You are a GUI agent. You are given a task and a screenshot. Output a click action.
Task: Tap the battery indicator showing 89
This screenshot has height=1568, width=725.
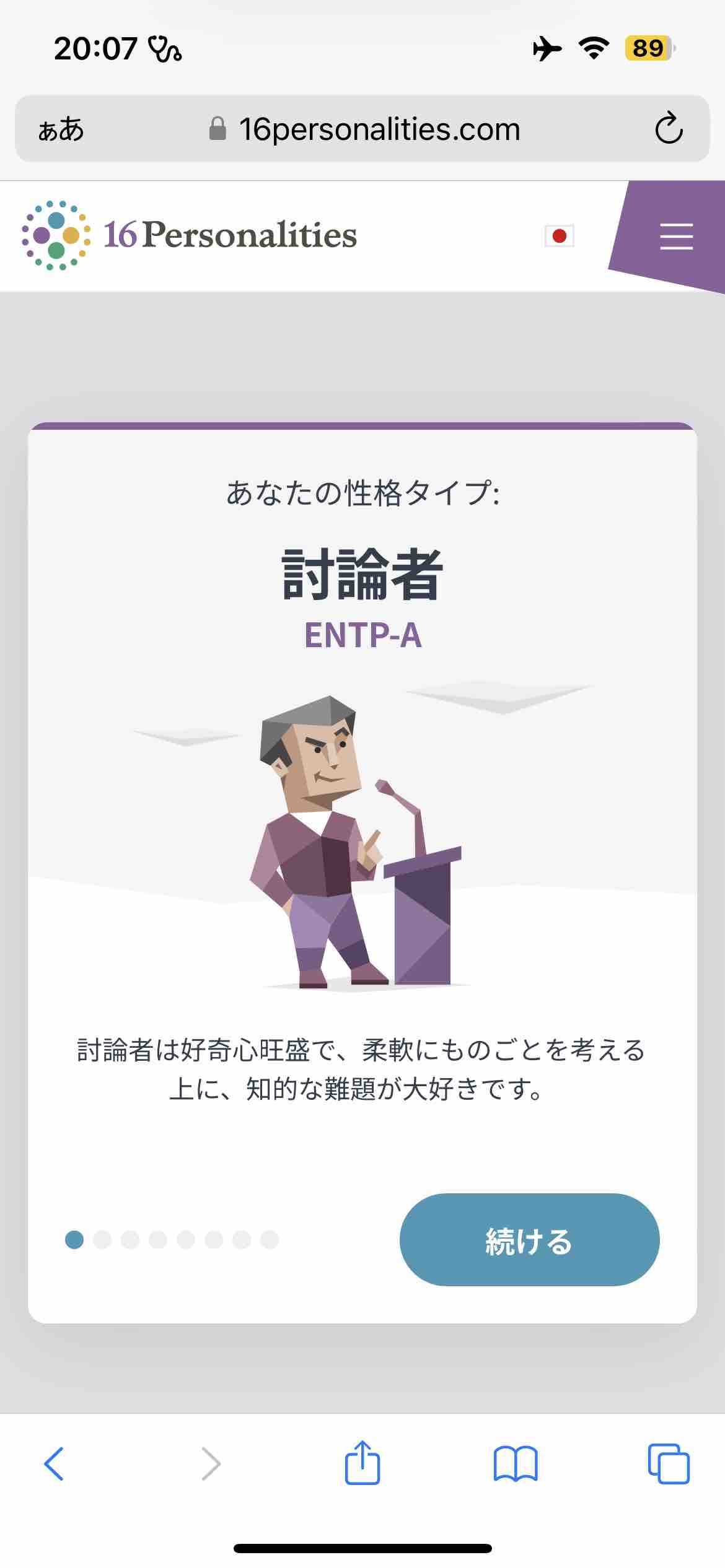coord(644,47)
